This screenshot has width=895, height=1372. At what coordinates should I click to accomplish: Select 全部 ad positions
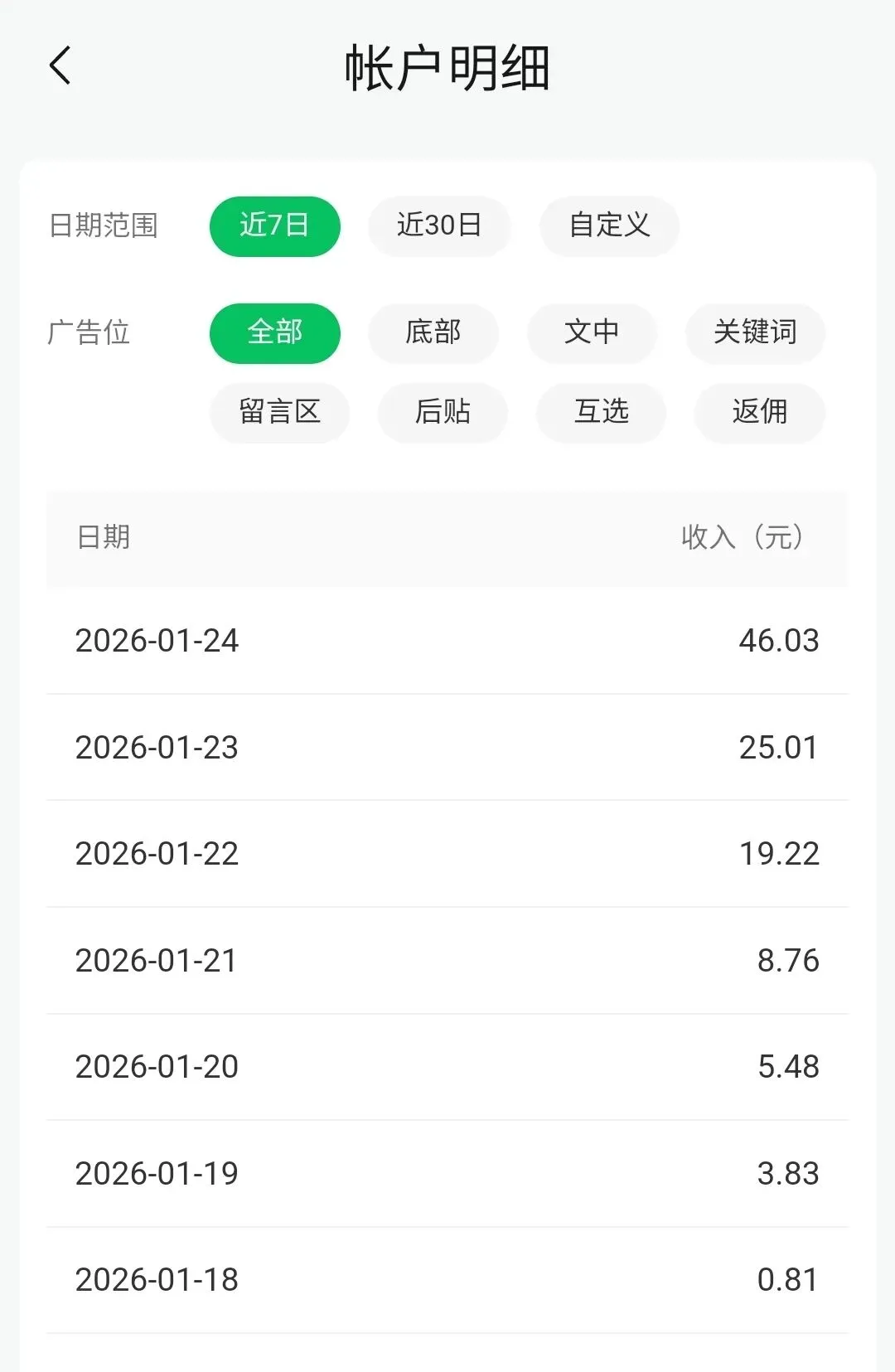(x=274, y=332)
